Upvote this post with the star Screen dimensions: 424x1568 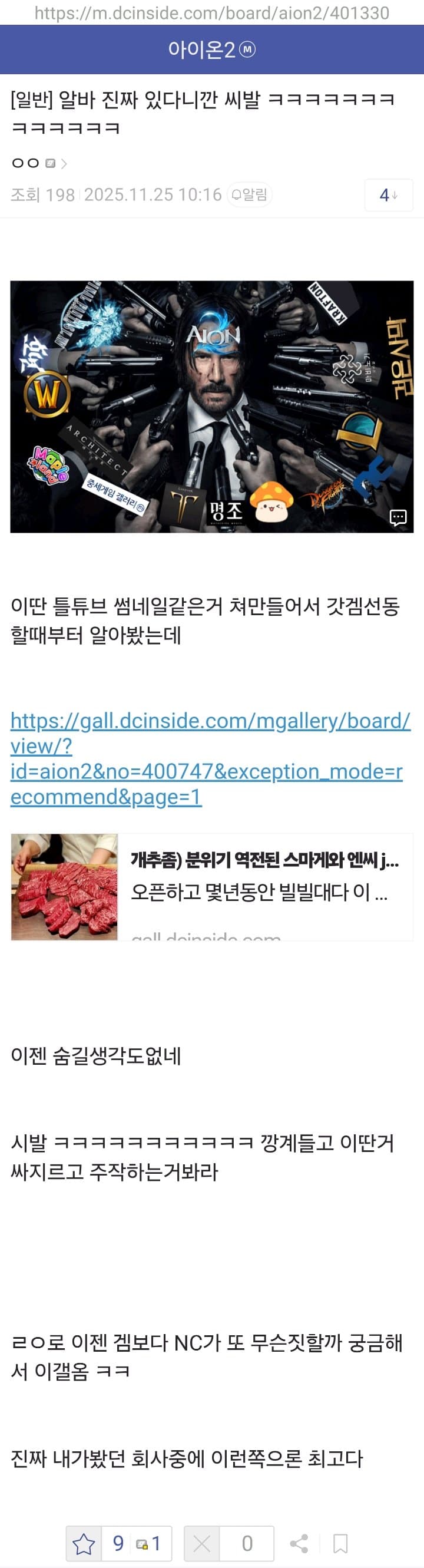(84, 1543)
